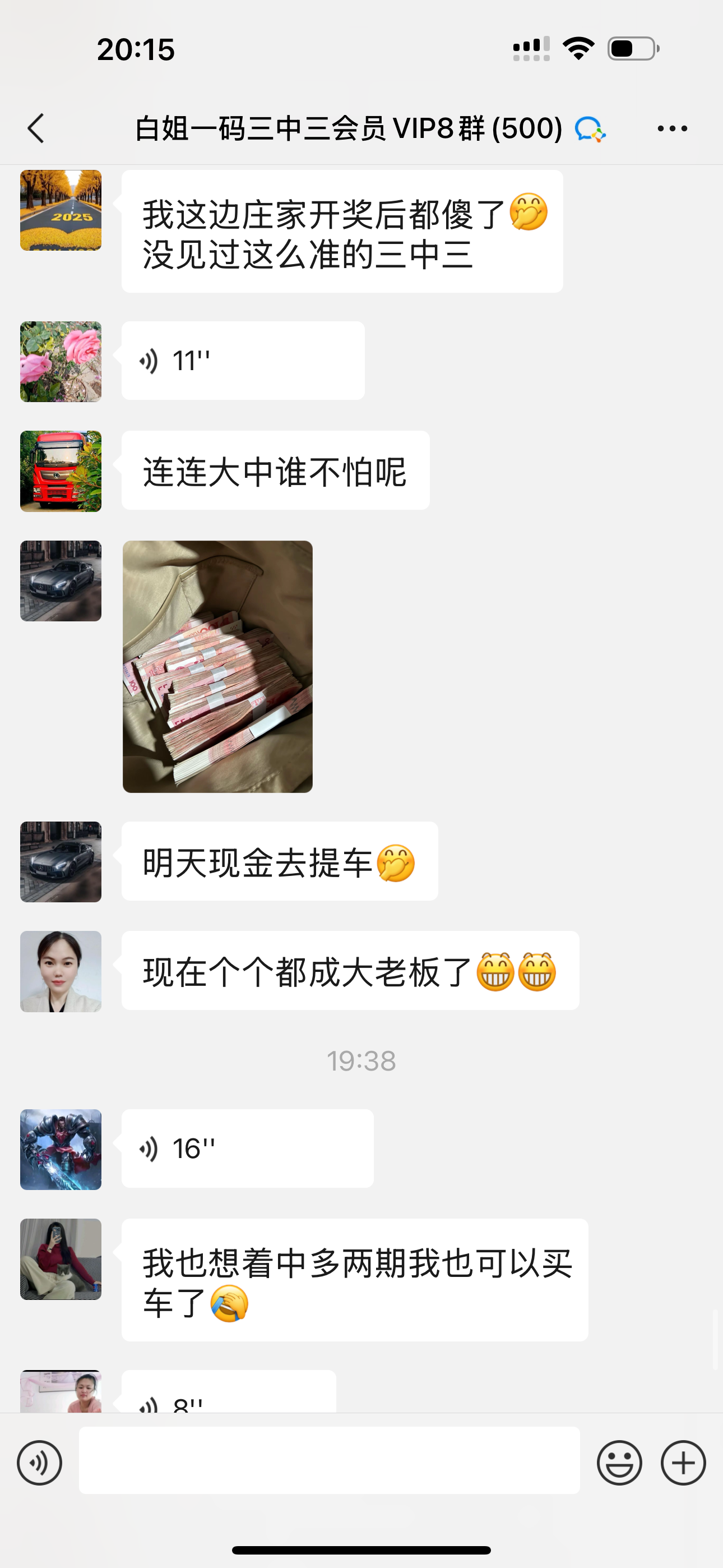Image resolution: width=723 pixels, height=1568 pixels.
Task: Play the 16-second voice message
Action: [247, 1149]
